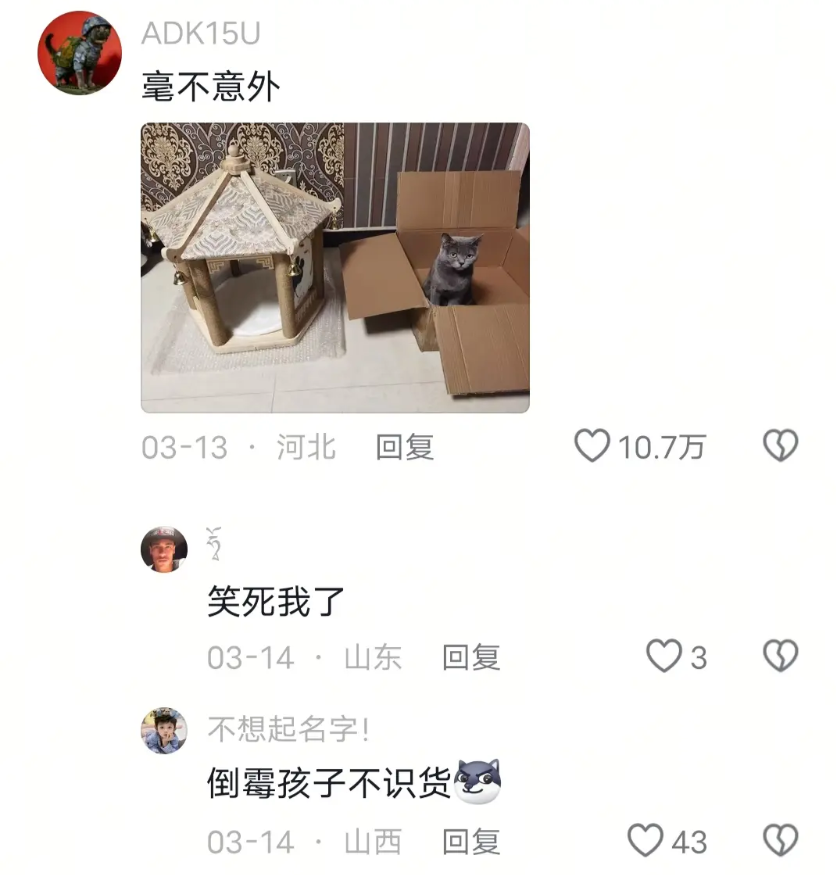Like ADK15U's comment with 10.7万 likes
This screenshot has width=836, height=875.
pyautogui.click(x=592, y=446)
